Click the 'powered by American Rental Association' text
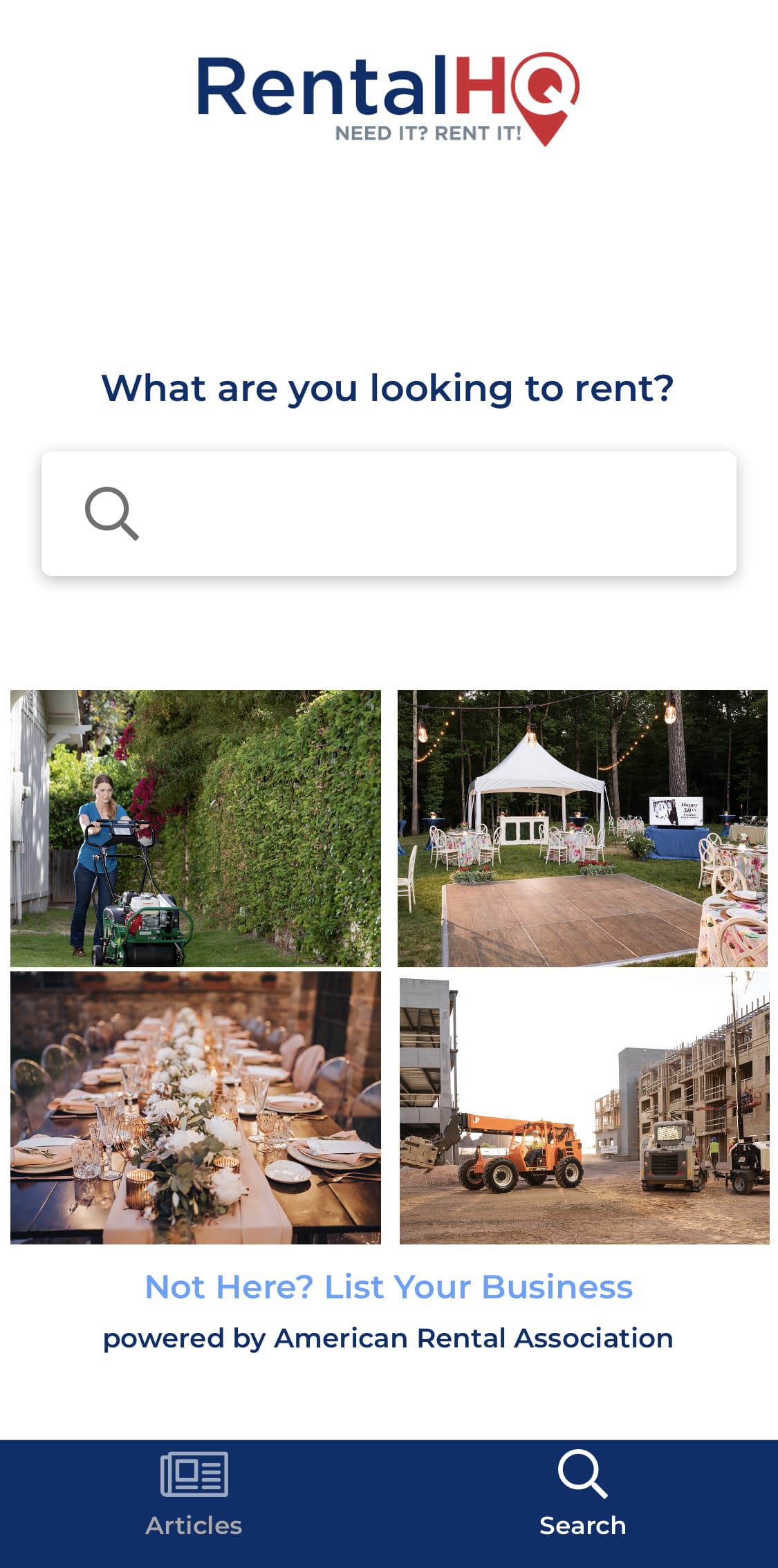 (387, 1338)
